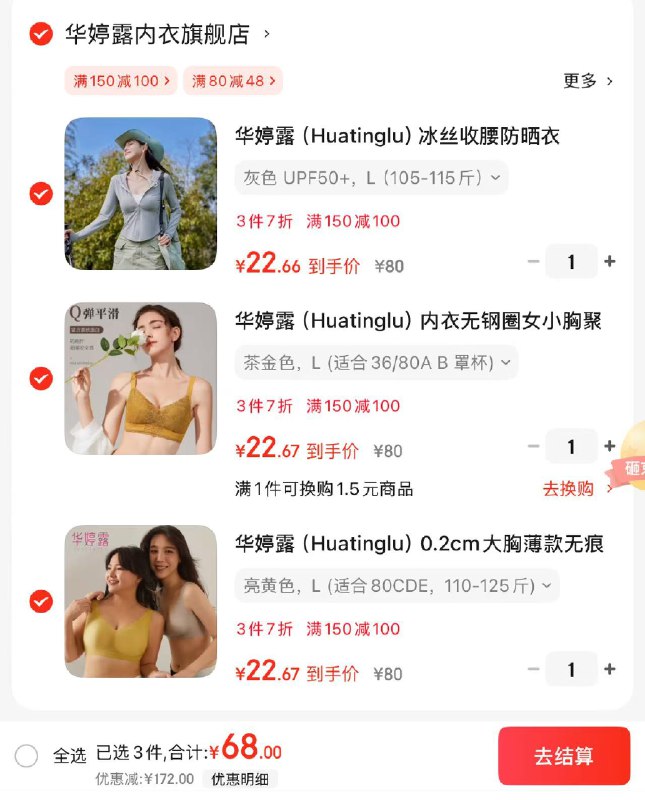Image resolution: width=645 pixels, height=800 pixels.
Task: Open the 0.2cm大胸薄款无痕 product image
Action: click(x=141, y=601)
